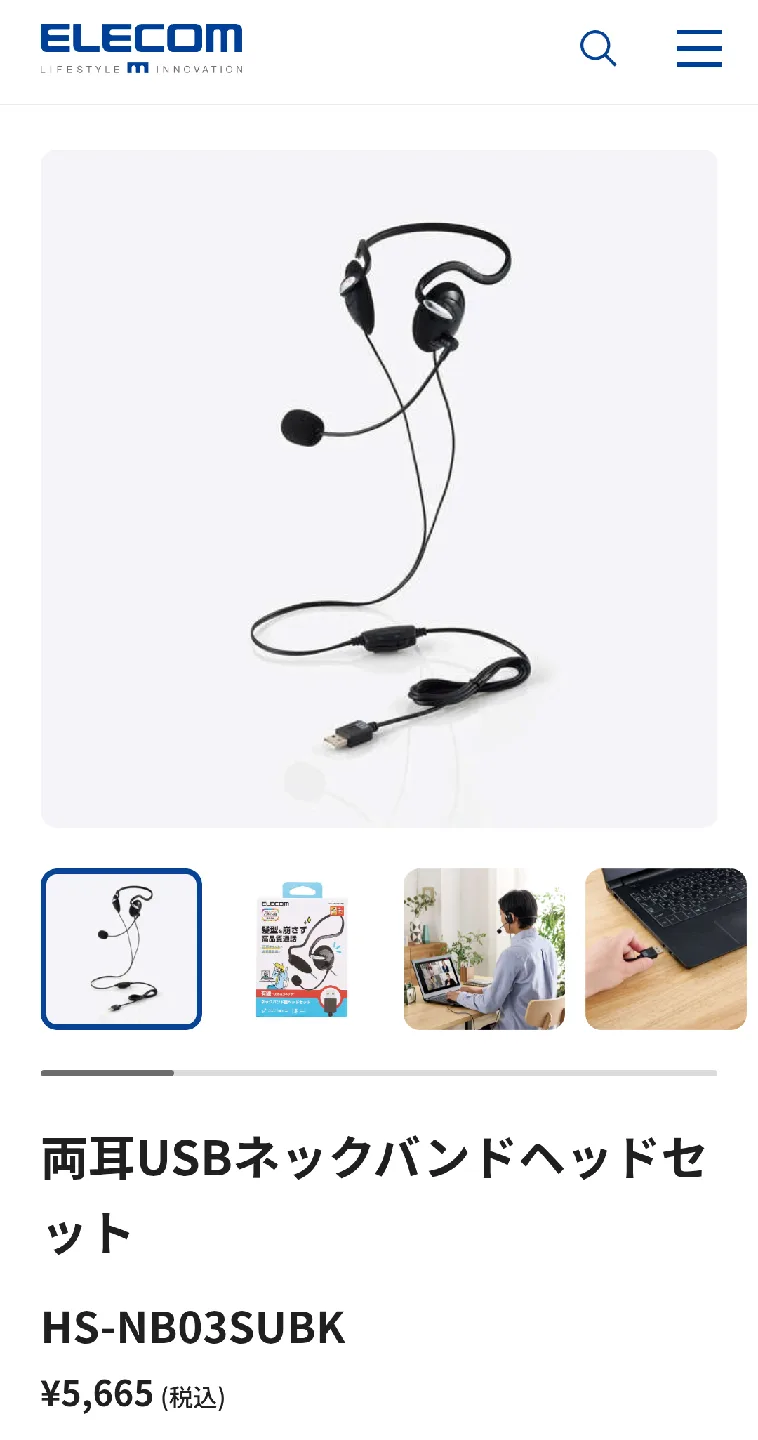
Task: Show the man wearing headset photo
Action: [484, 948]
